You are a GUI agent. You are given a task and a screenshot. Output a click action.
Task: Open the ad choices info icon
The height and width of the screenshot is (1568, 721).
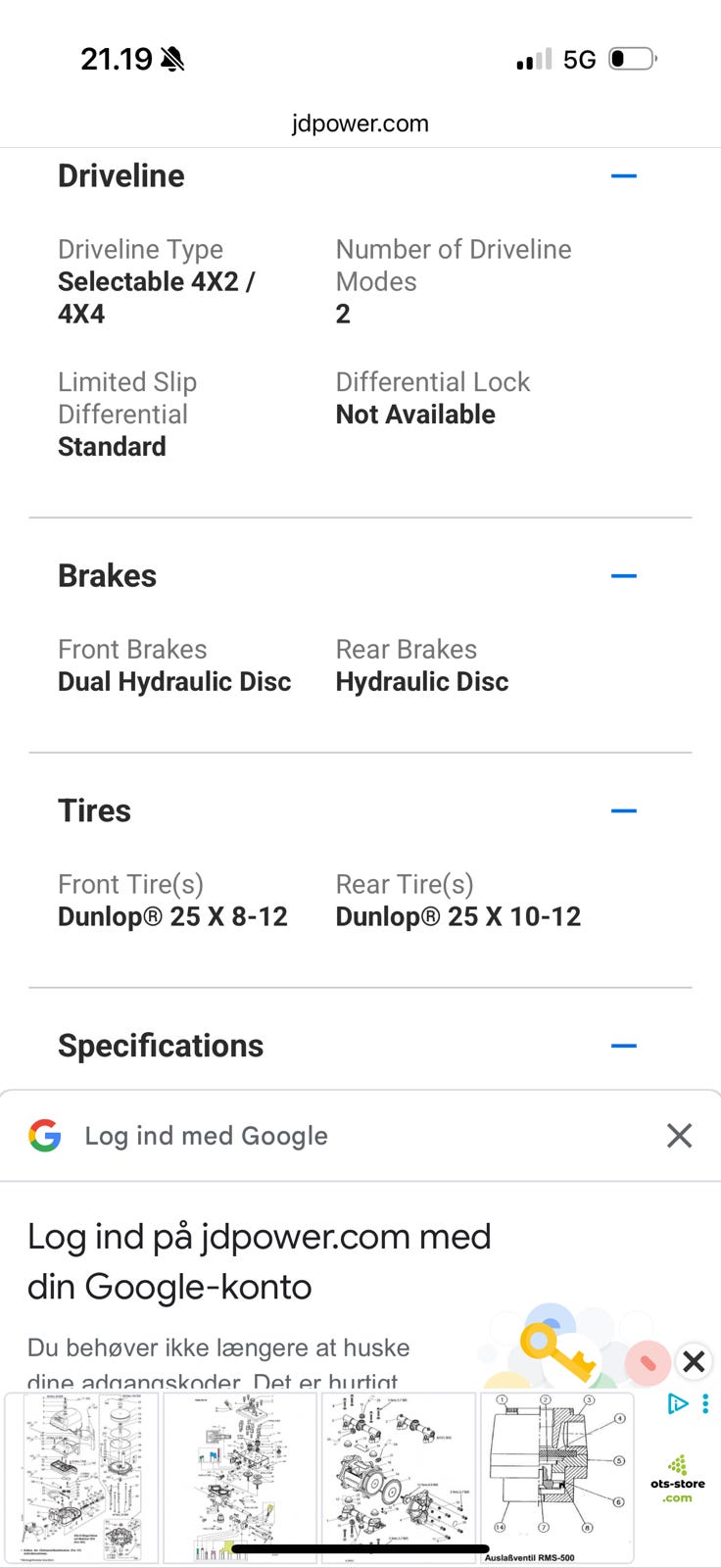677,1403
